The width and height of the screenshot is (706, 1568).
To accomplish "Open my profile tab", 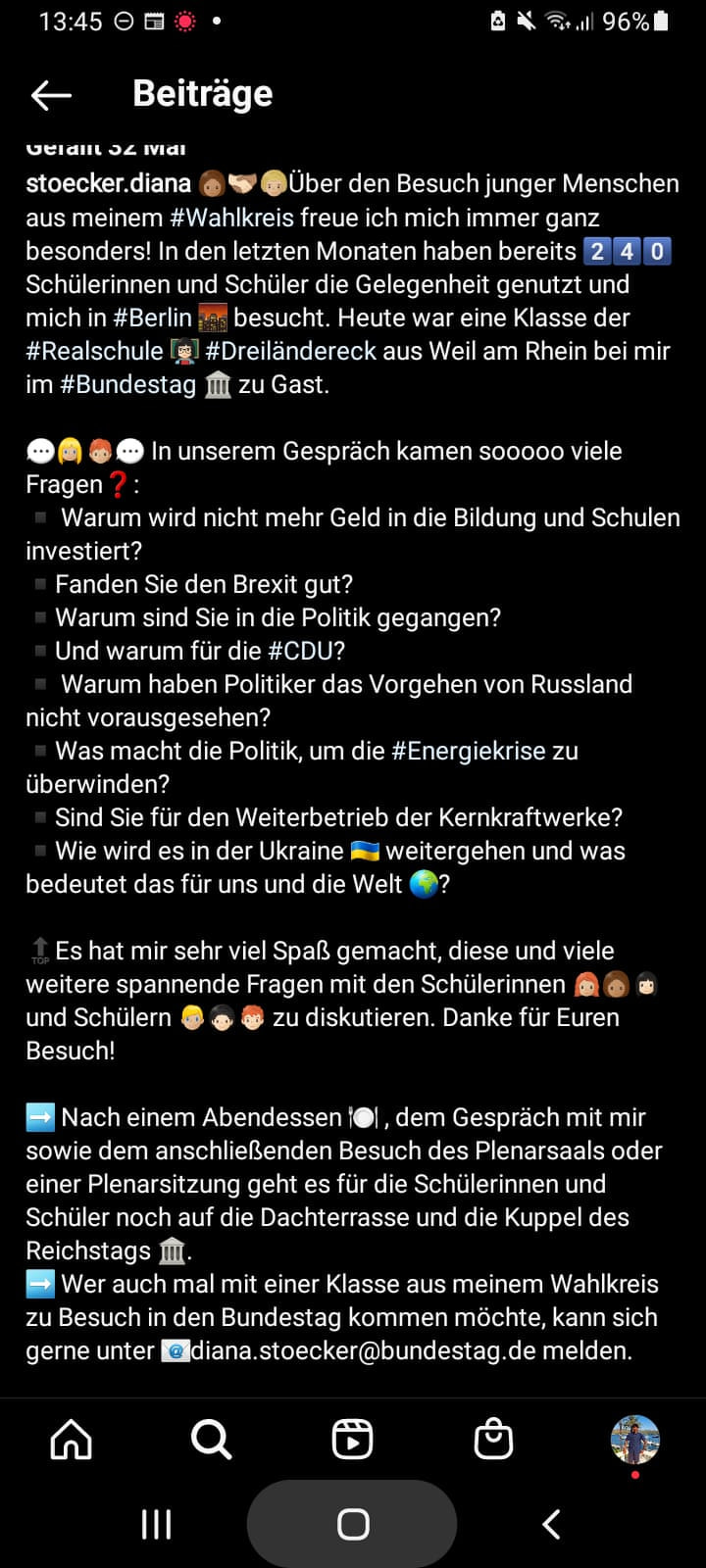I will pyautogui.click(x=634, y=1440).
